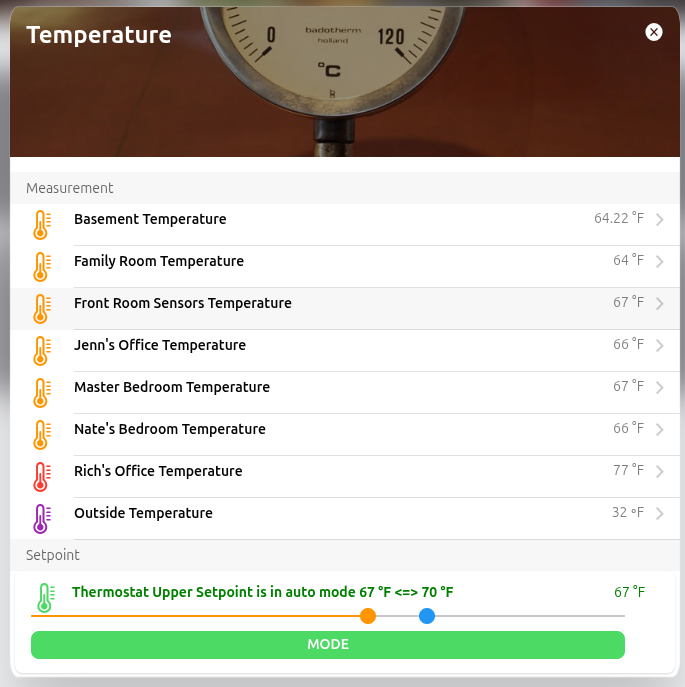Tap the orange lower setpoint slider handle
The width and height of the screenshot is (685, 687).
point(368,616)
